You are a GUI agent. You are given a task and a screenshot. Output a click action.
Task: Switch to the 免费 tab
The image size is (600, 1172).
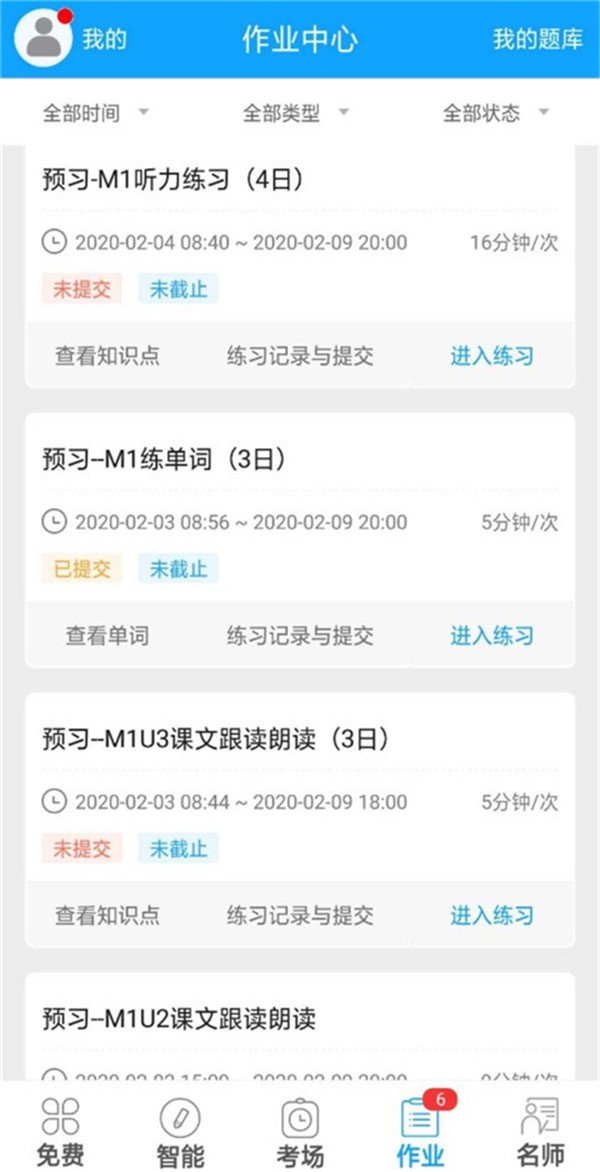60,1132
